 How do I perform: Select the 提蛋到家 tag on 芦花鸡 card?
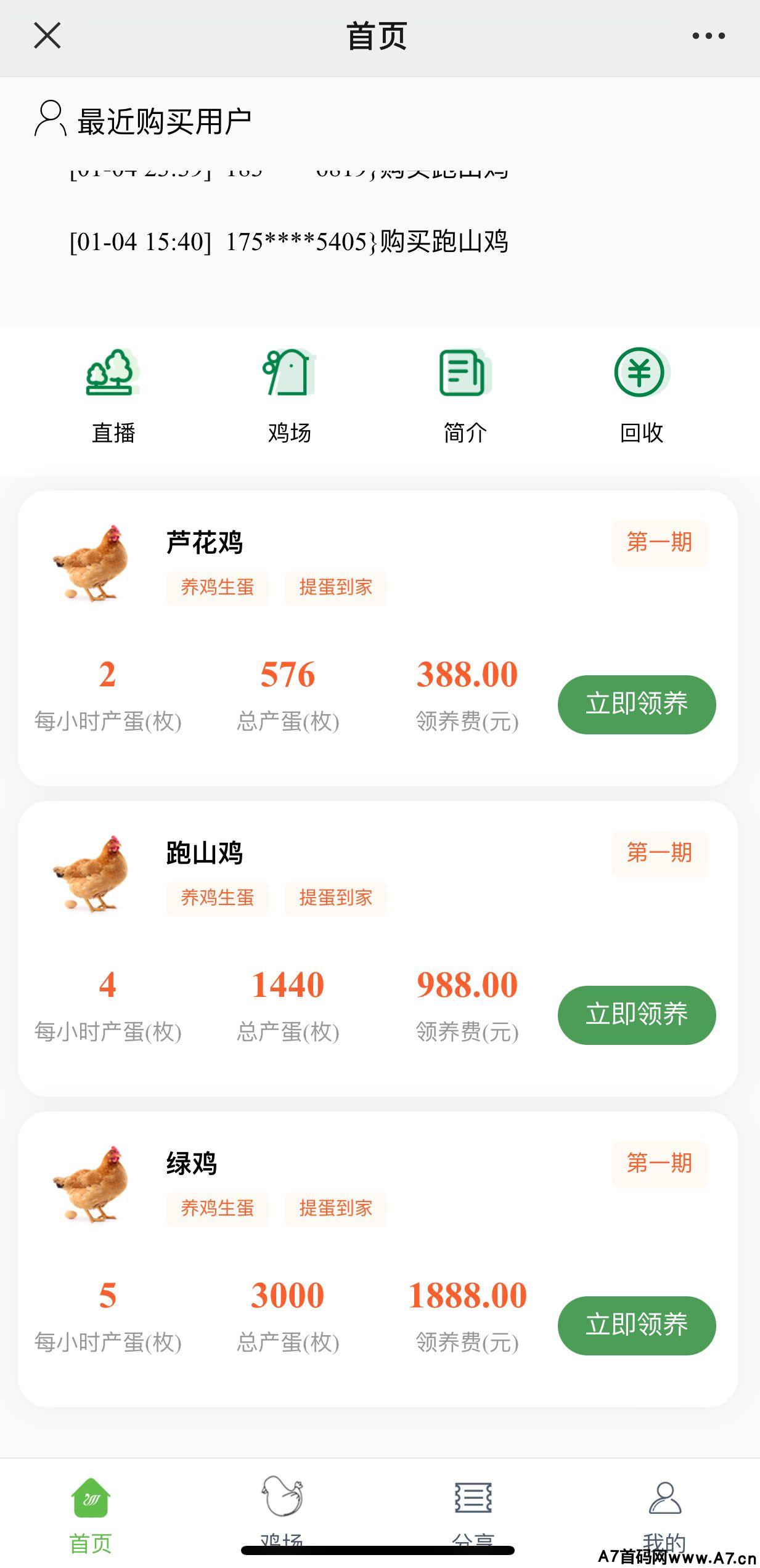pyautogui.click(x=336, y=588)
